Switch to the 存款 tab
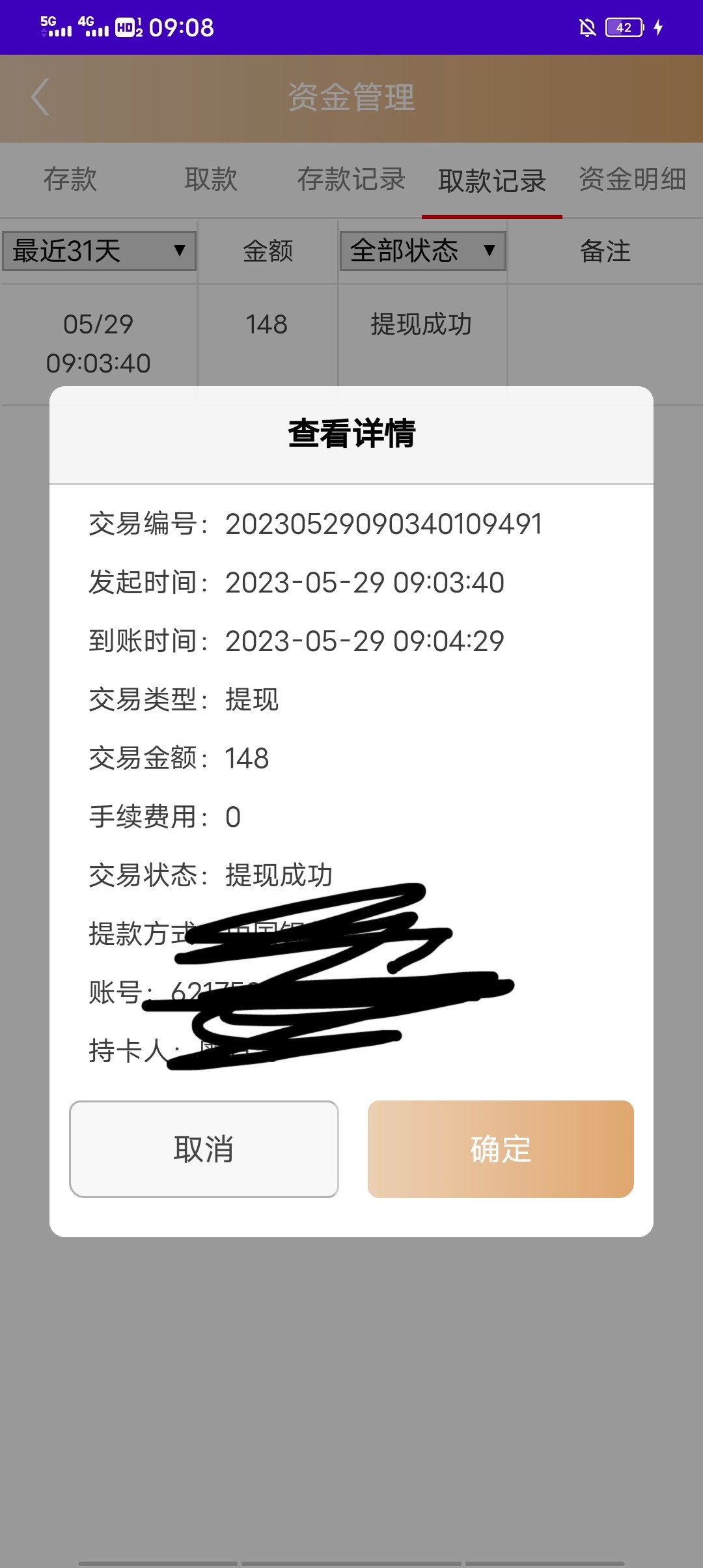The height and width of the screenshot is (1568, 703). click(x=70, y=180)
